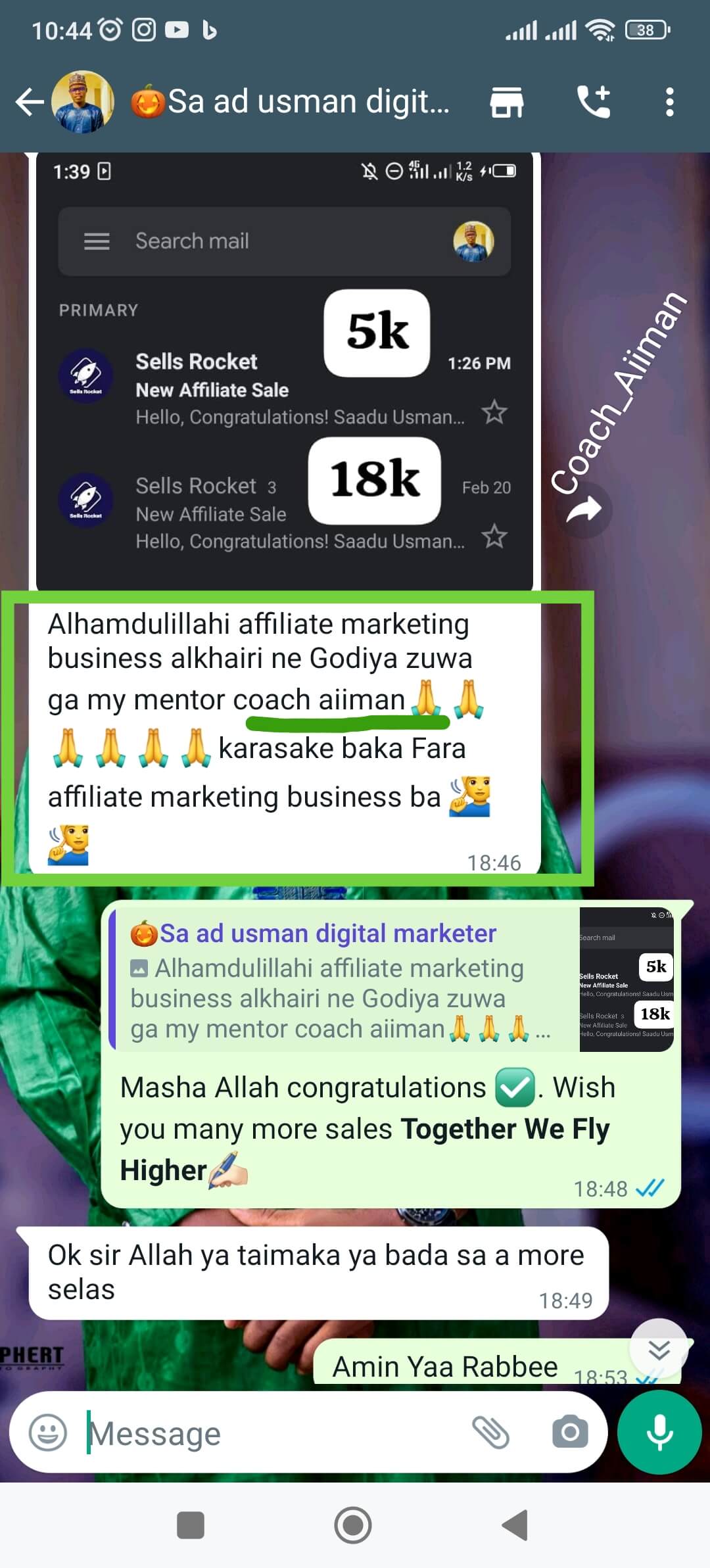Record a voice message with the microphone
Viewport: 710px width, 1568px height.
(659, 1432)
